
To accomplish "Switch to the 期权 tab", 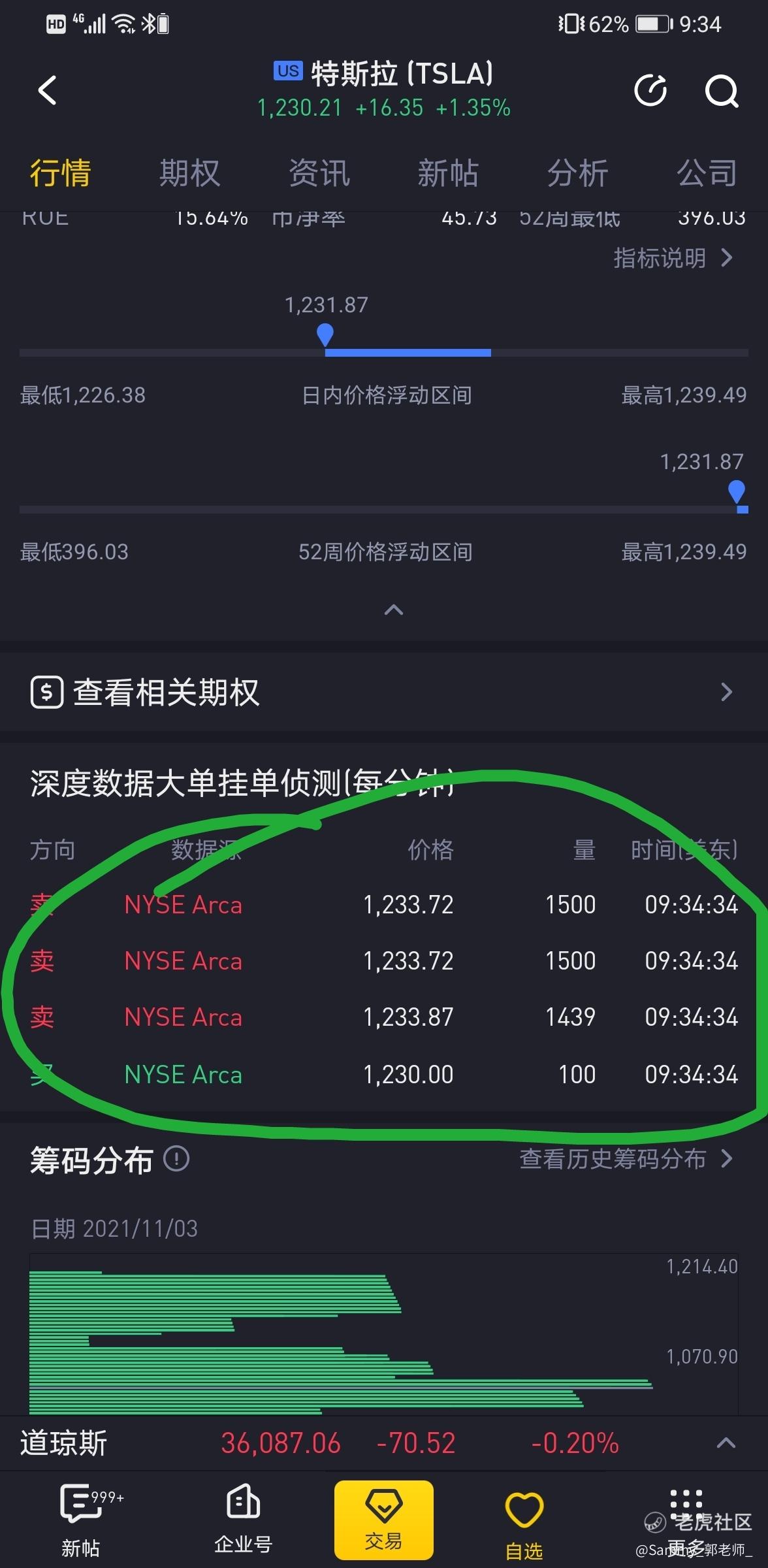I will (189, 173).
